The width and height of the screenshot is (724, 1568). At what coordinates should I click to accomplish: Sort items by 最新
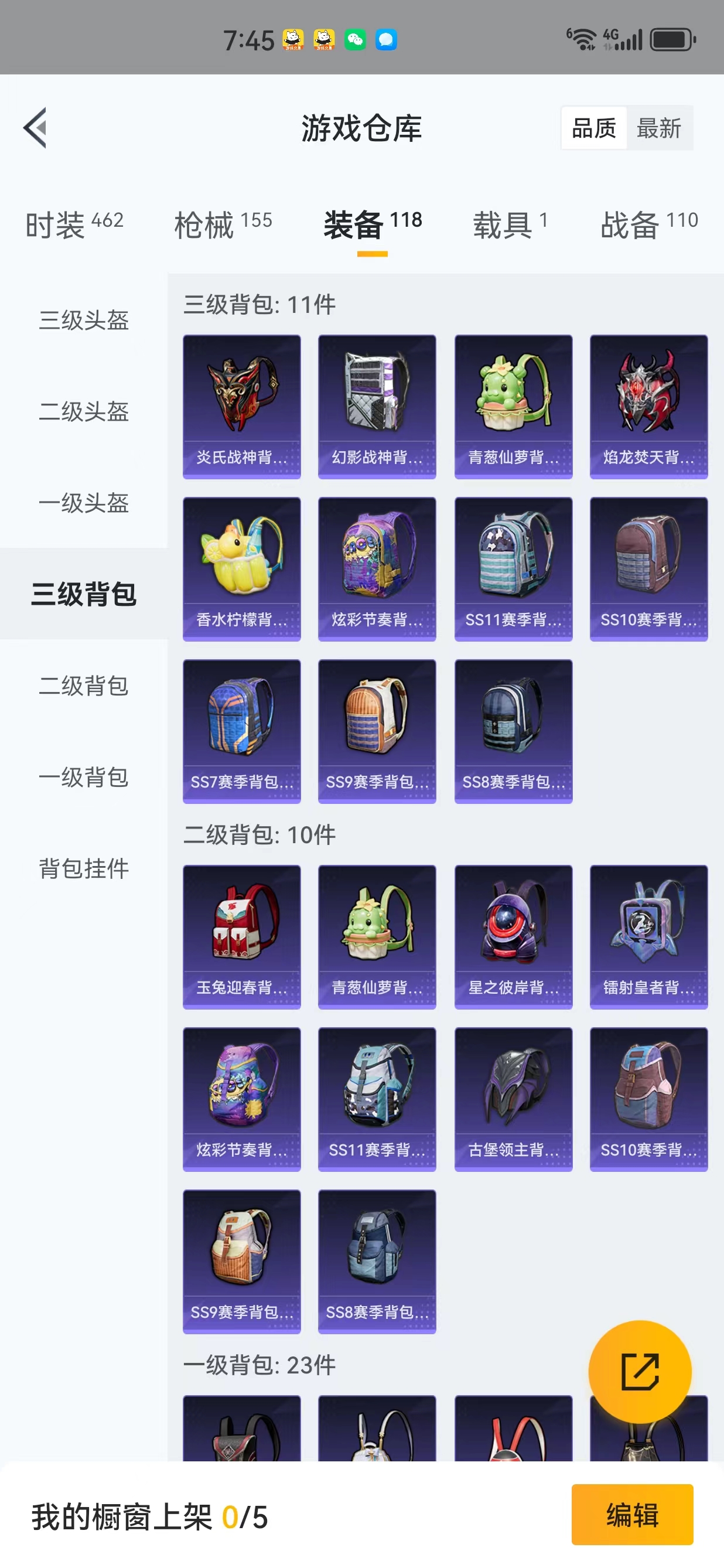click(x=659, y=128)
